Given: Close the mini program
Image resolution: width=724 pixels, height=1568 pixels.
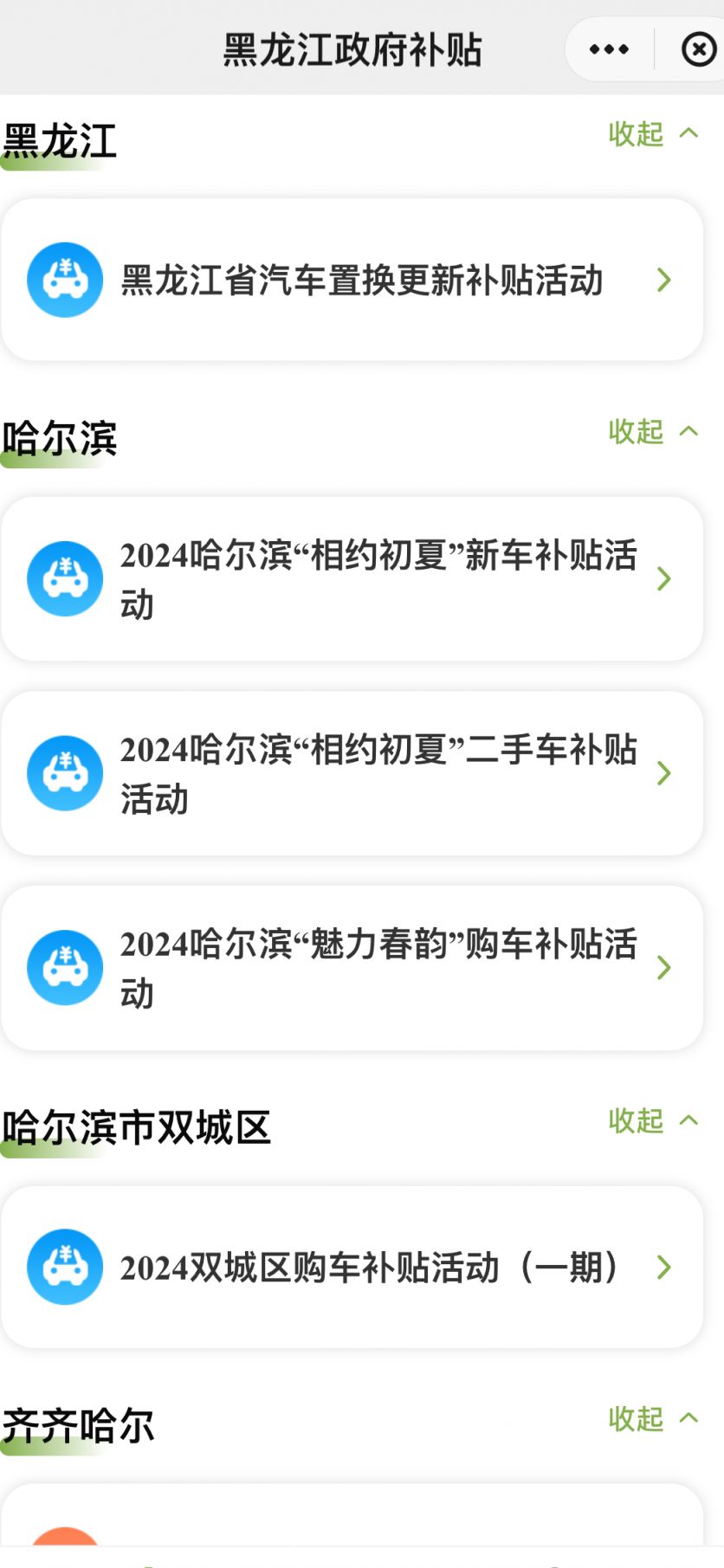Looking at the screenshot, I should pyautogui.click(x=699, y=49).
